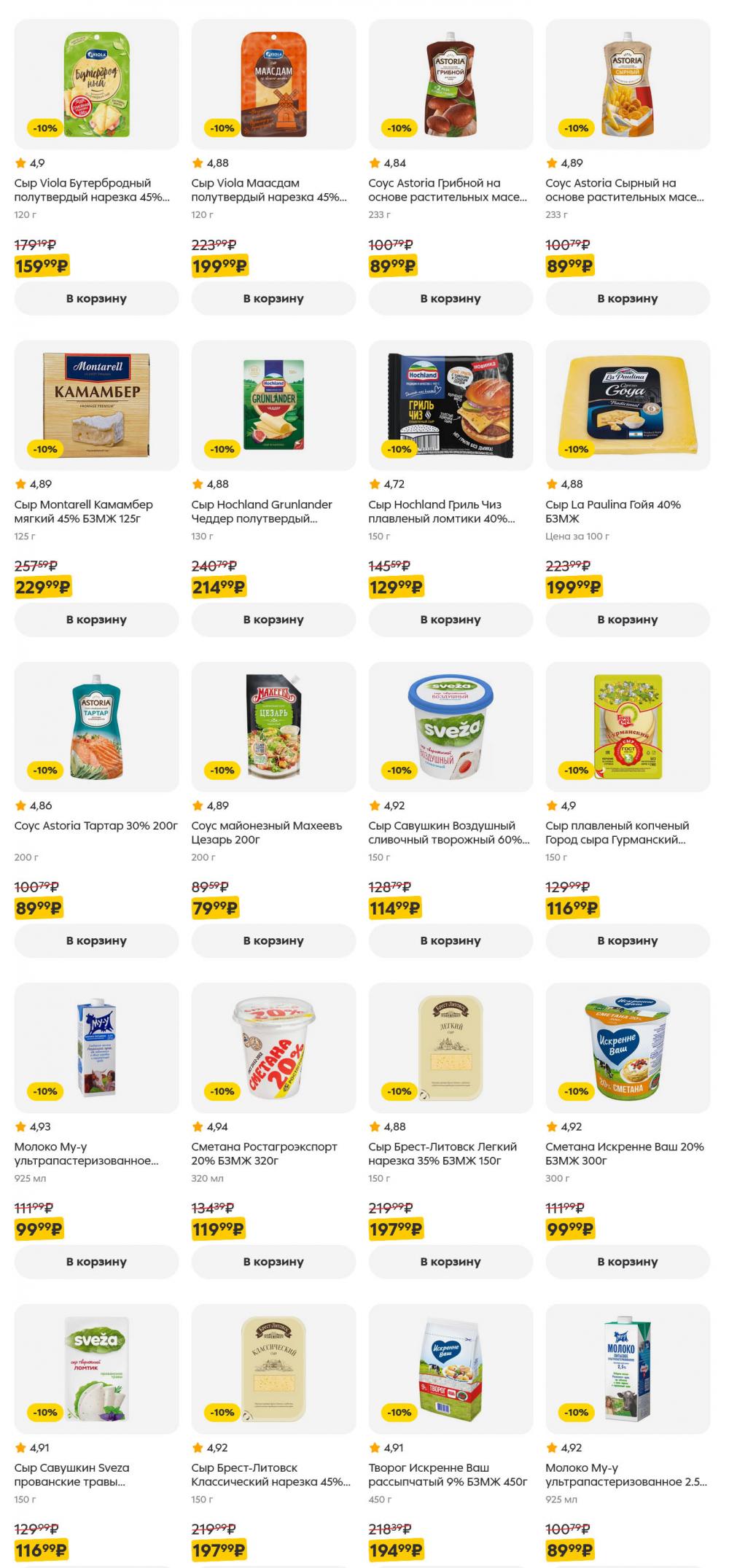Add Astoria Грибной sauce to cart
This screenshot has height=1568, width=729.
tap(451, 298)
